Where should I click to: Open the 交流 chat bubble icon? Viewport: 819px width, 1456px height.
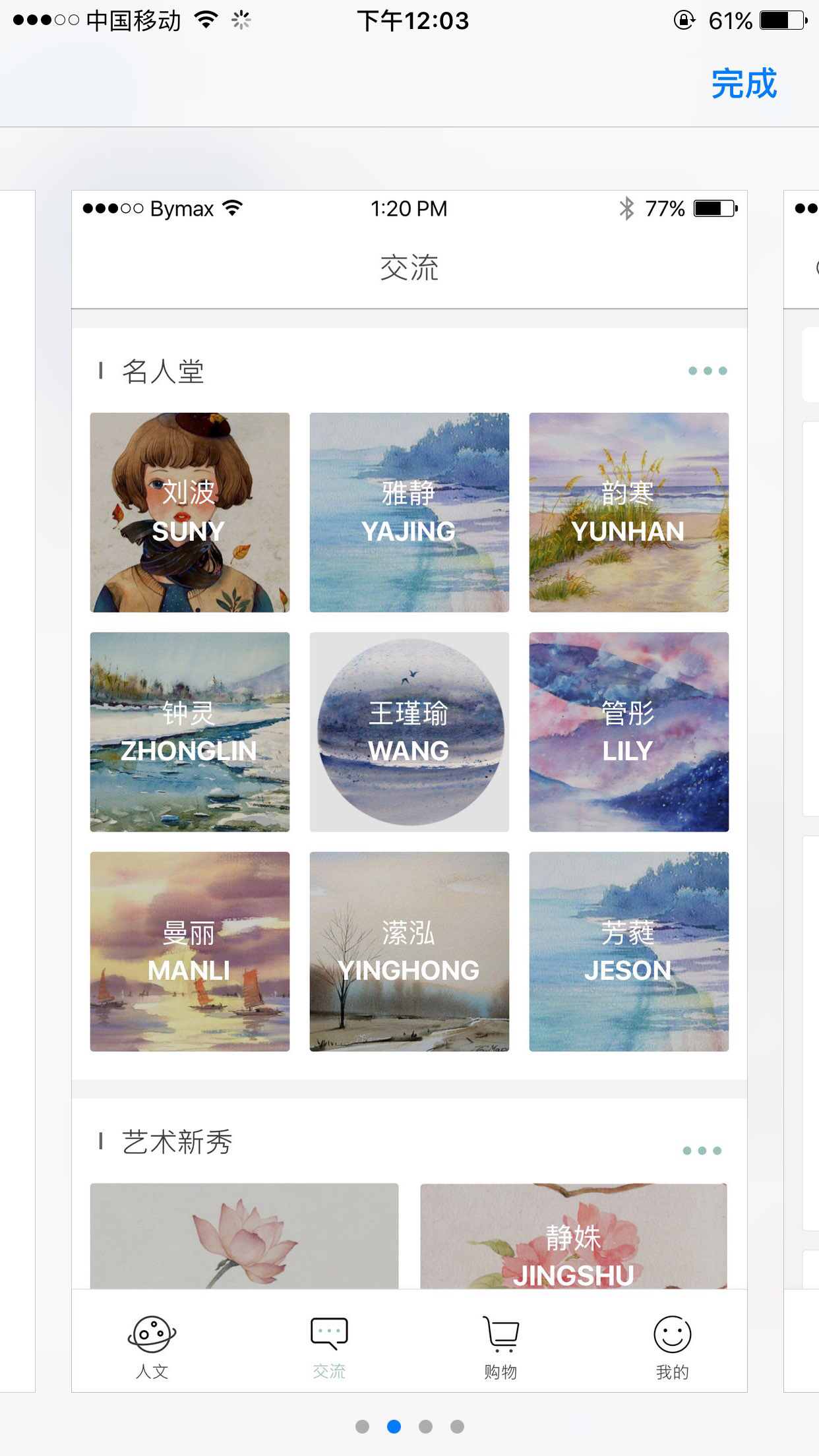click(x=328, y=1331)
